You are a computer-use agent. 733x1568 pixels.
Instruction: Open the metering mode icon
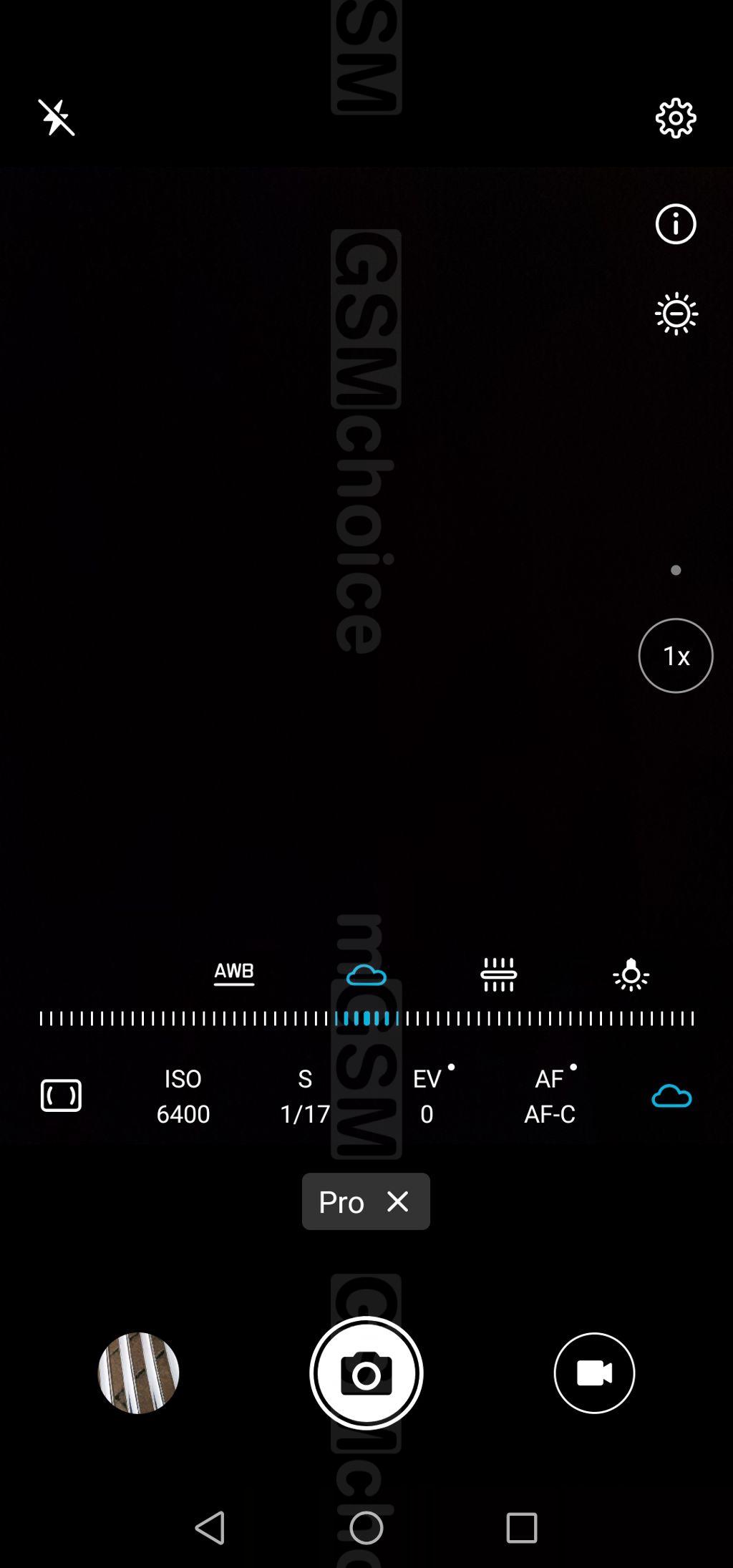pos(61,1095)
